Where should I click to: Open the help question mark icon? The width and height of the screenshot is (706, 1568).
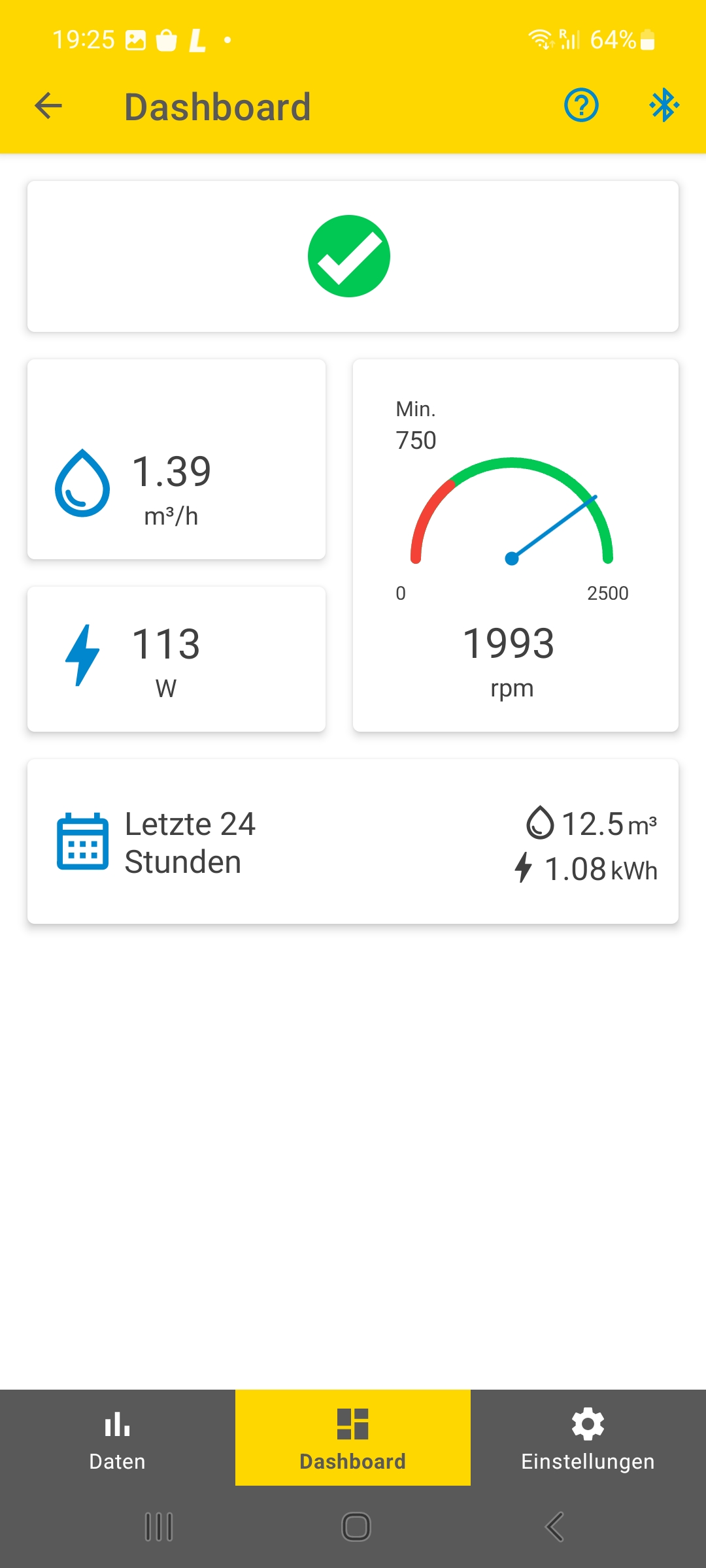[581, 105]
